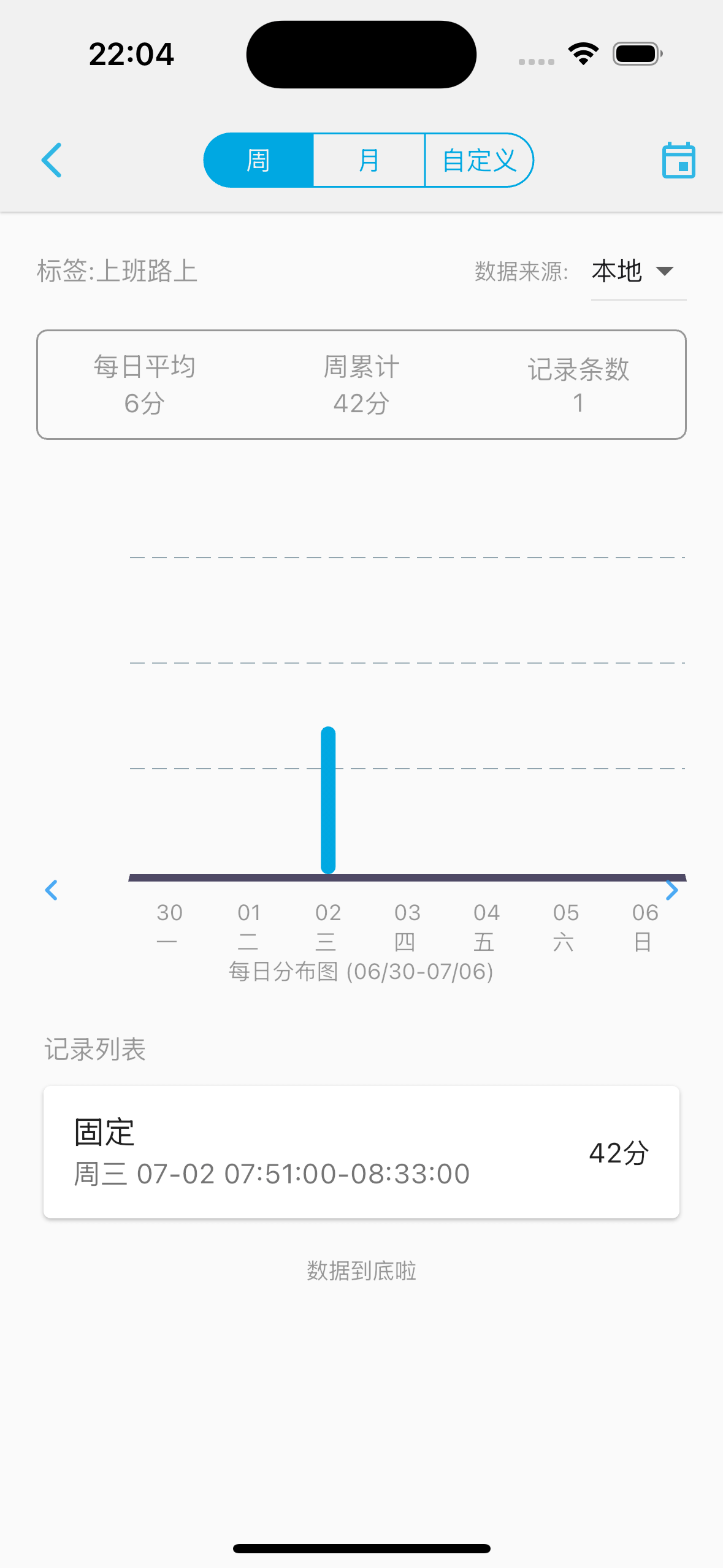Select the 周 view tab
Viewport: 723px width, 1568px height.
point(258,160)
